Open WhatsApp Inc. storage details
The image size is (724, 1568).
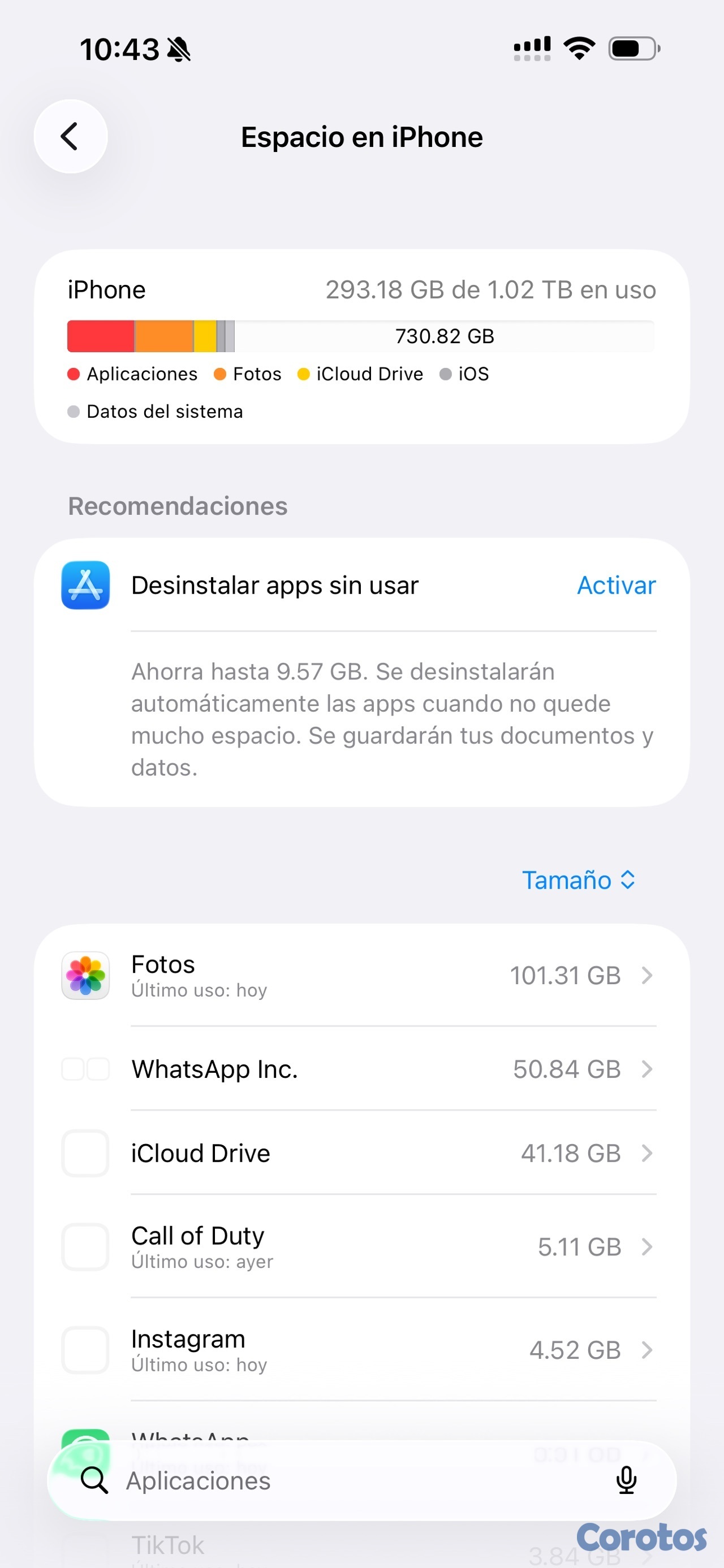[x=361, y=1069]
